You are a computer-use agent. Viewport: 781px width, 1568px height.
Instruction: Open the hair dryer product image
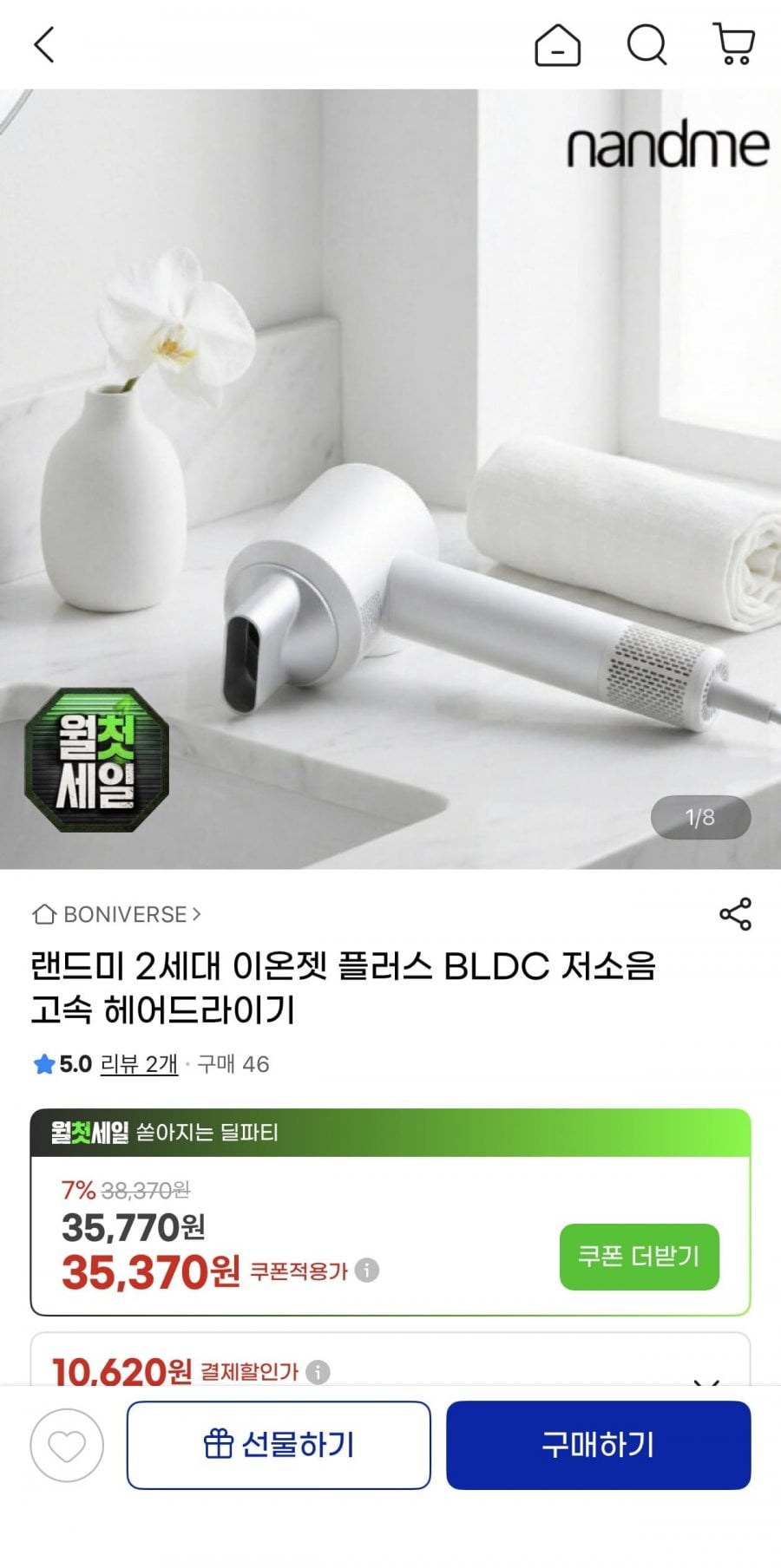pos(390,479)
